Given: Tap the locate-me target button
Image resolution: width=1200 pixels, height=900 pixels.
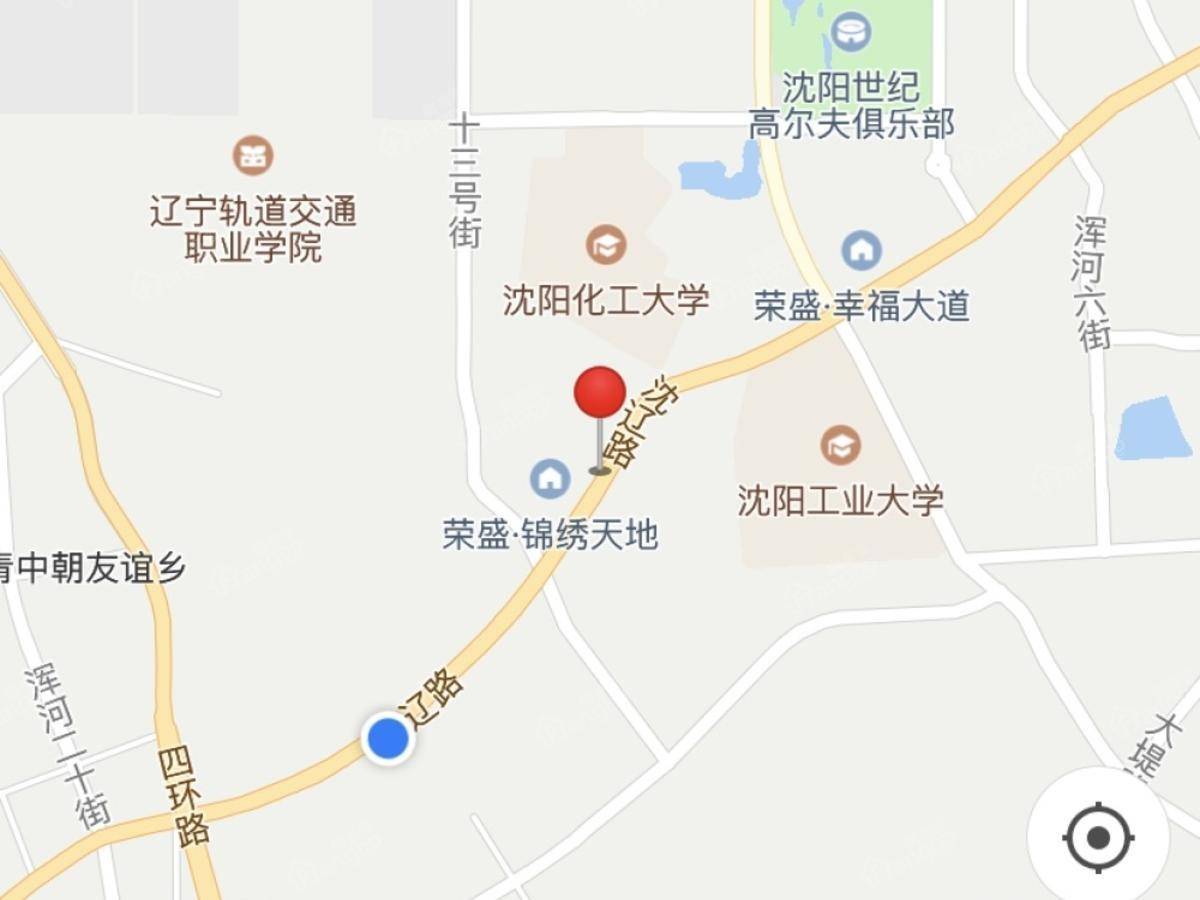Looking at the screenshot, I should coord(1098,836).
